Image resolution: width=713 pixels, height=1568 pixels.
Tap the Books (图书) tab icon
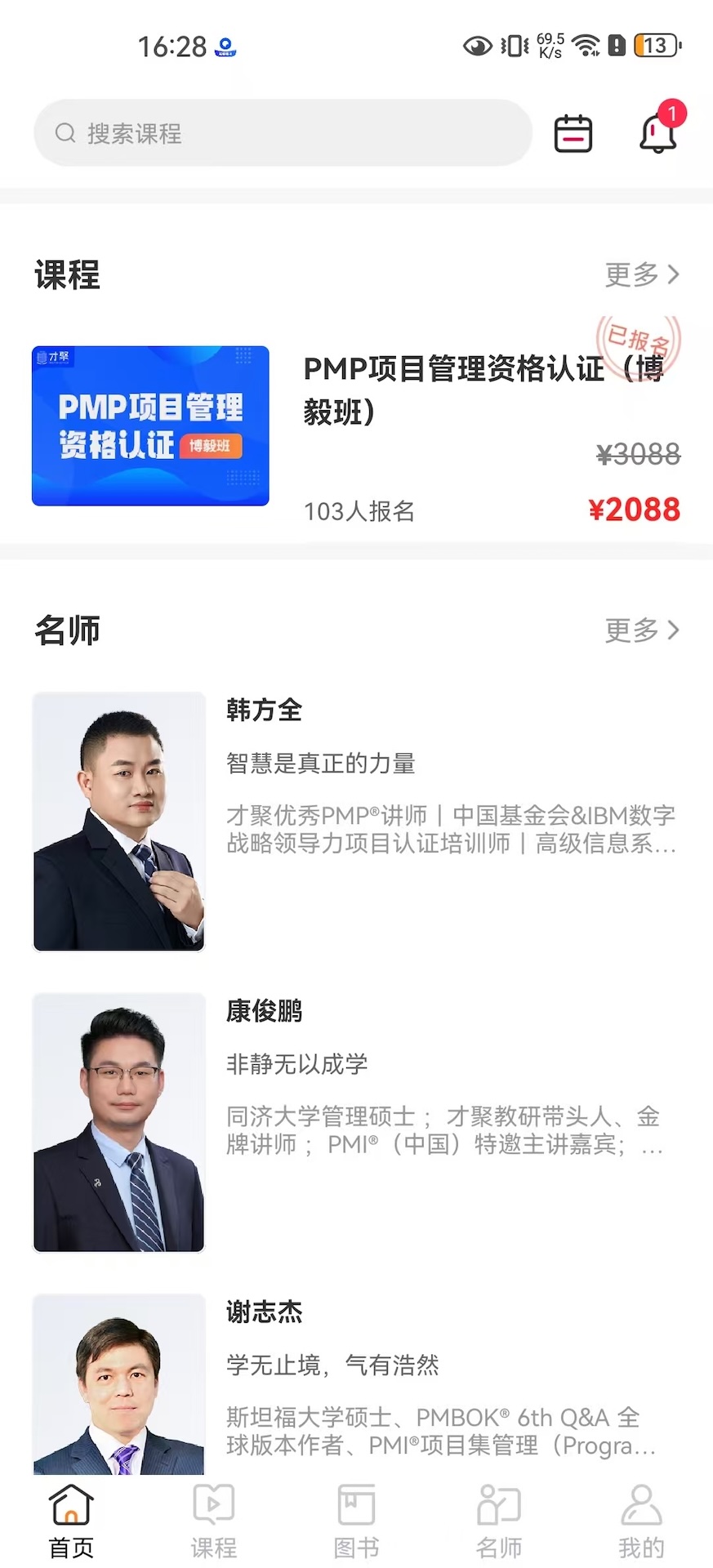click(x=356, y=1505)
